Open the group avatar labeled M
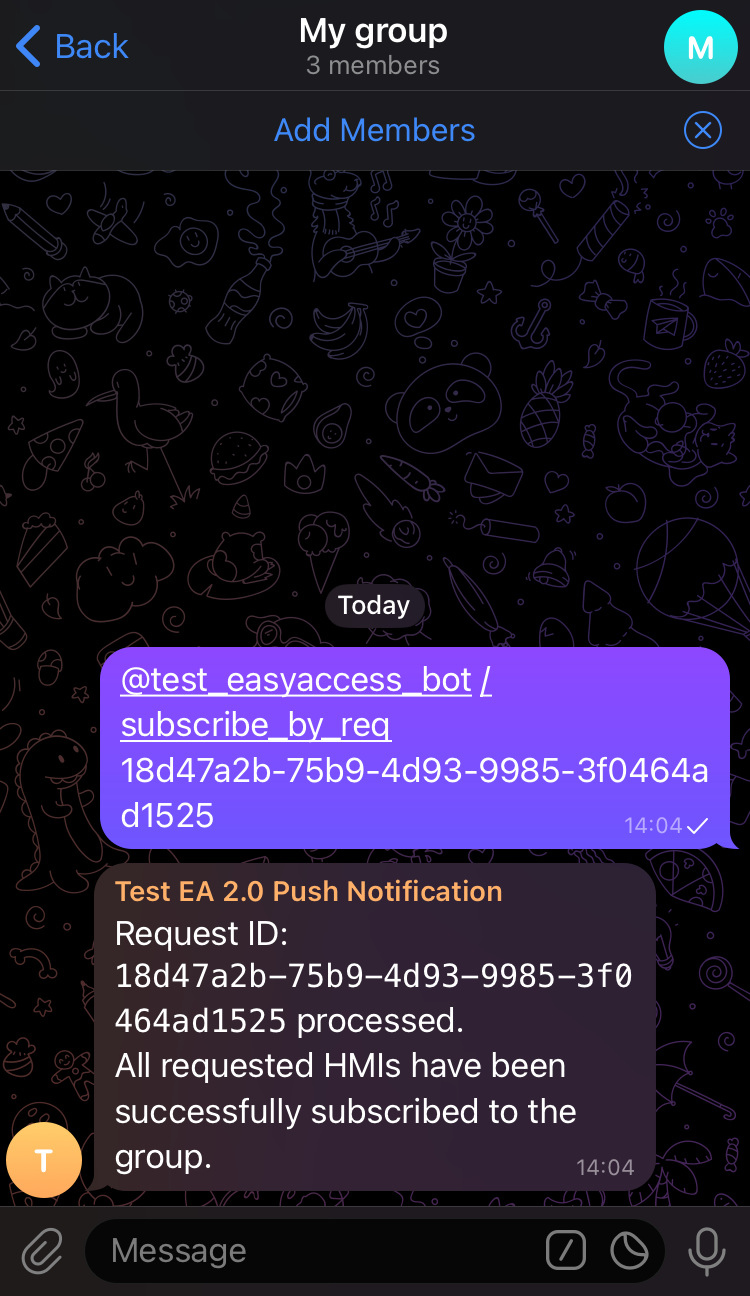The image size is (750, 1296). pos(701,46)
